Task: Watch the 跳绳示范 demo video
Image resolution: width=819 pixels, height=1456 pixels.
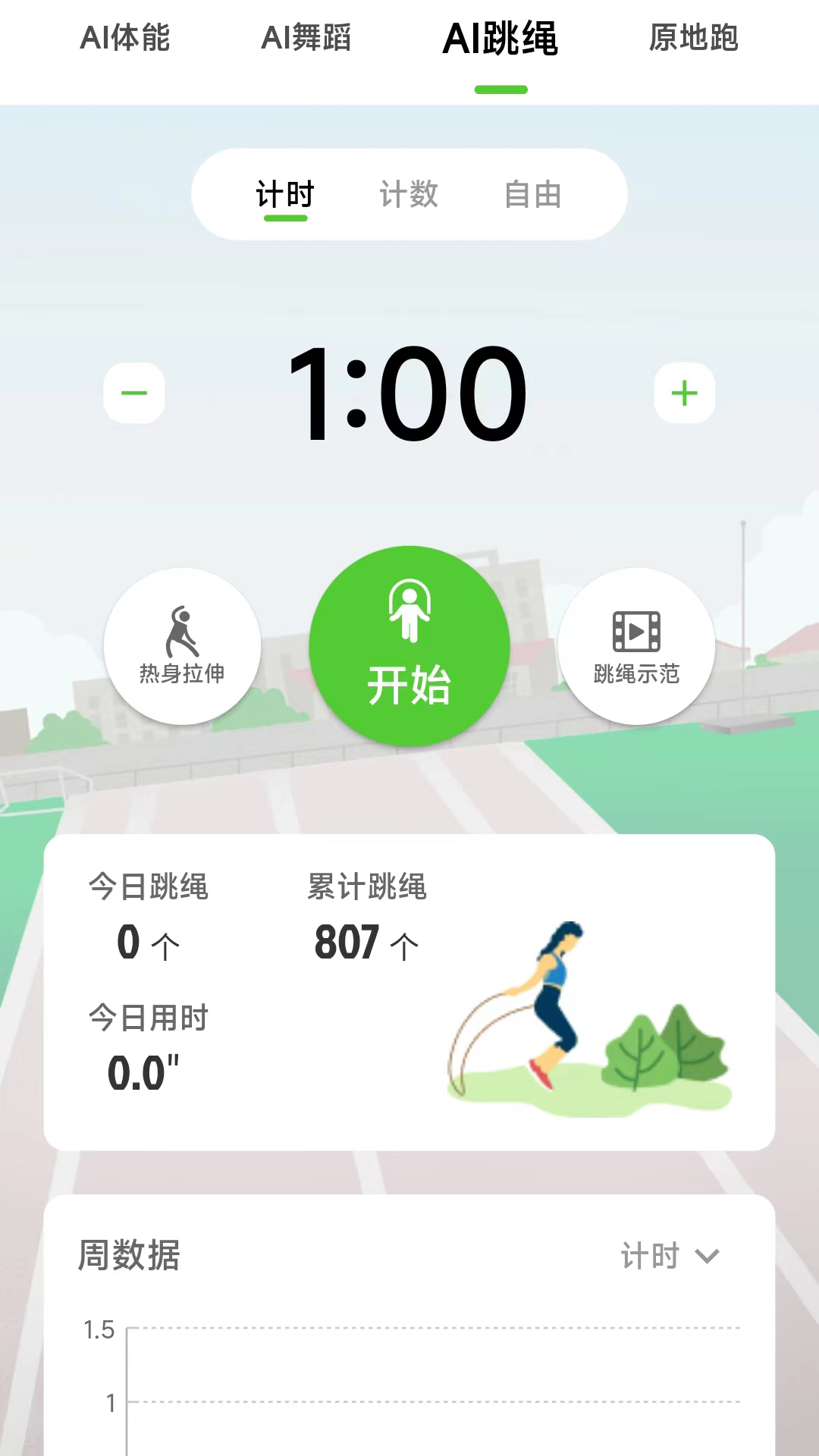Action: tap(636, 646)
